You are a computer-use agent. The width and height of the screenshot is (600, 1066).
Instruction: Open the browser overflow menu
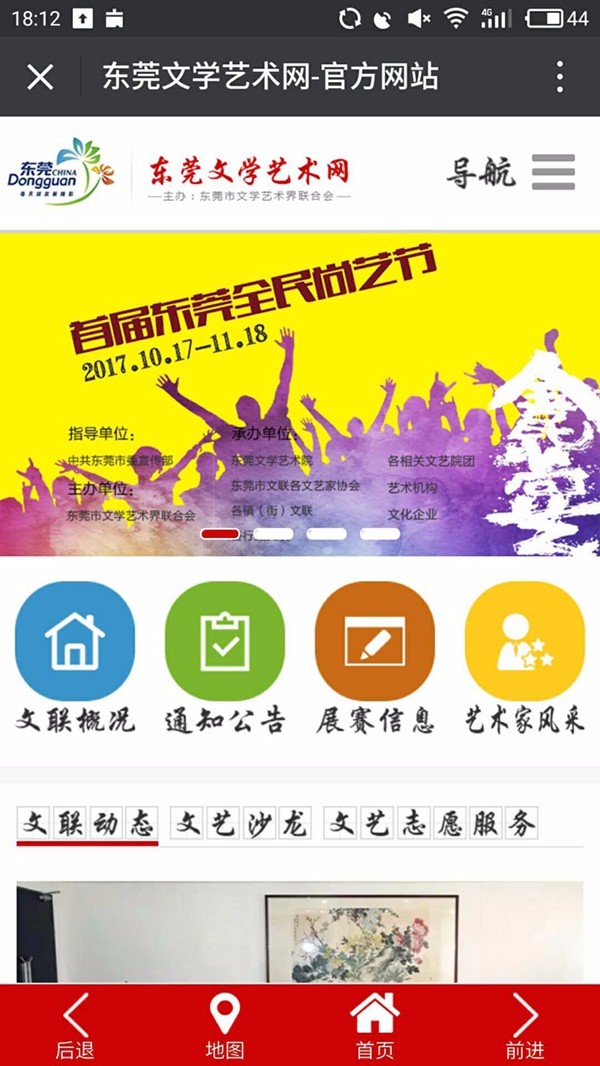(x=559, y=77)
